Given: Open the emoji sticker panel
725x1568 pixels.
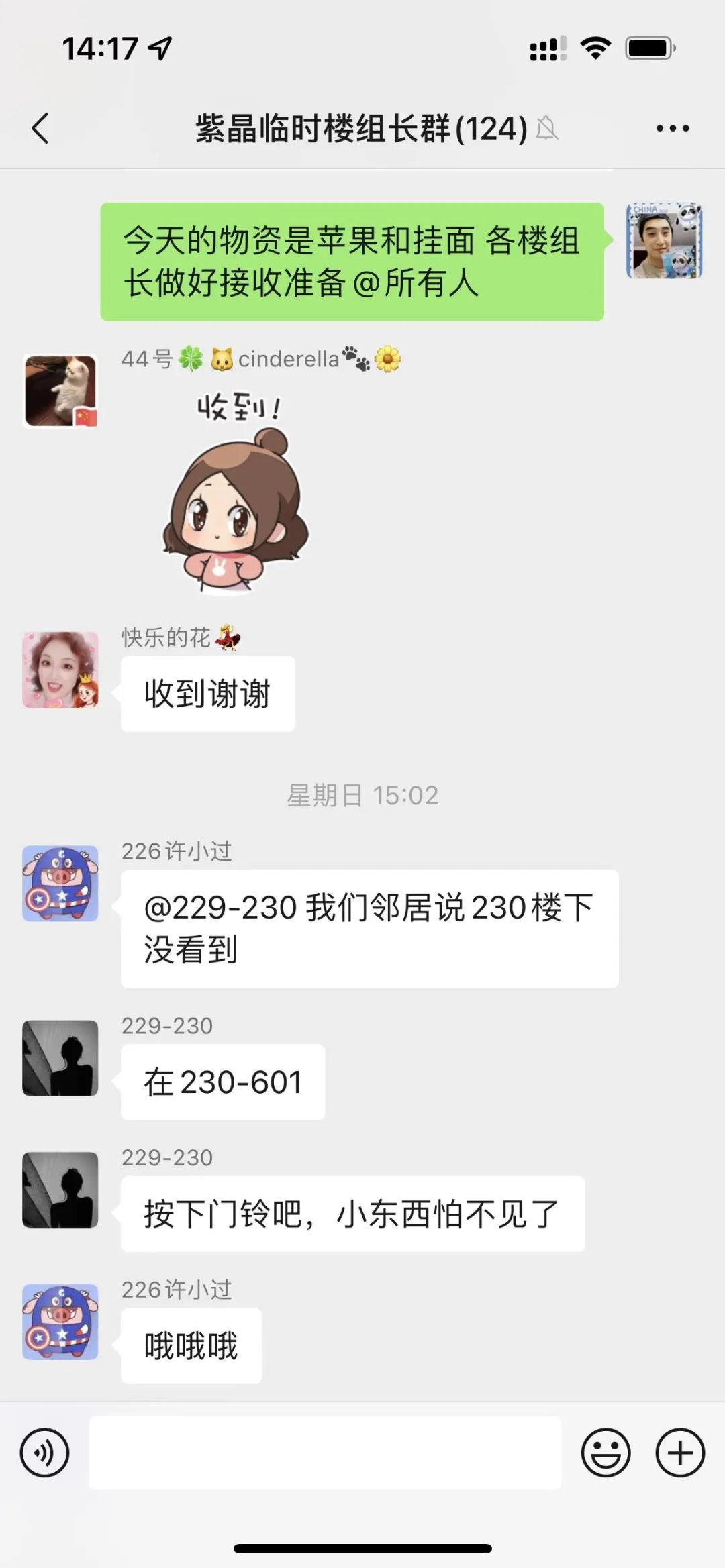Looking at the screenshot, I should [x=606, y=1453].
